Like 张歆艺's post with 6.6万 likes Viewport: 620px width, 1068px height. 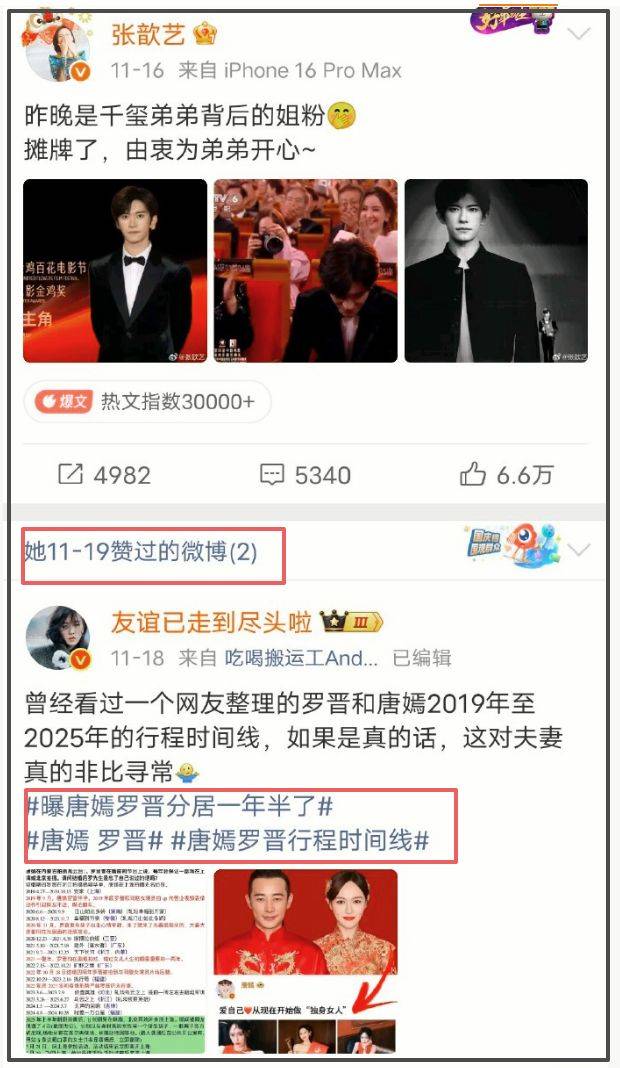coord(506,475)
